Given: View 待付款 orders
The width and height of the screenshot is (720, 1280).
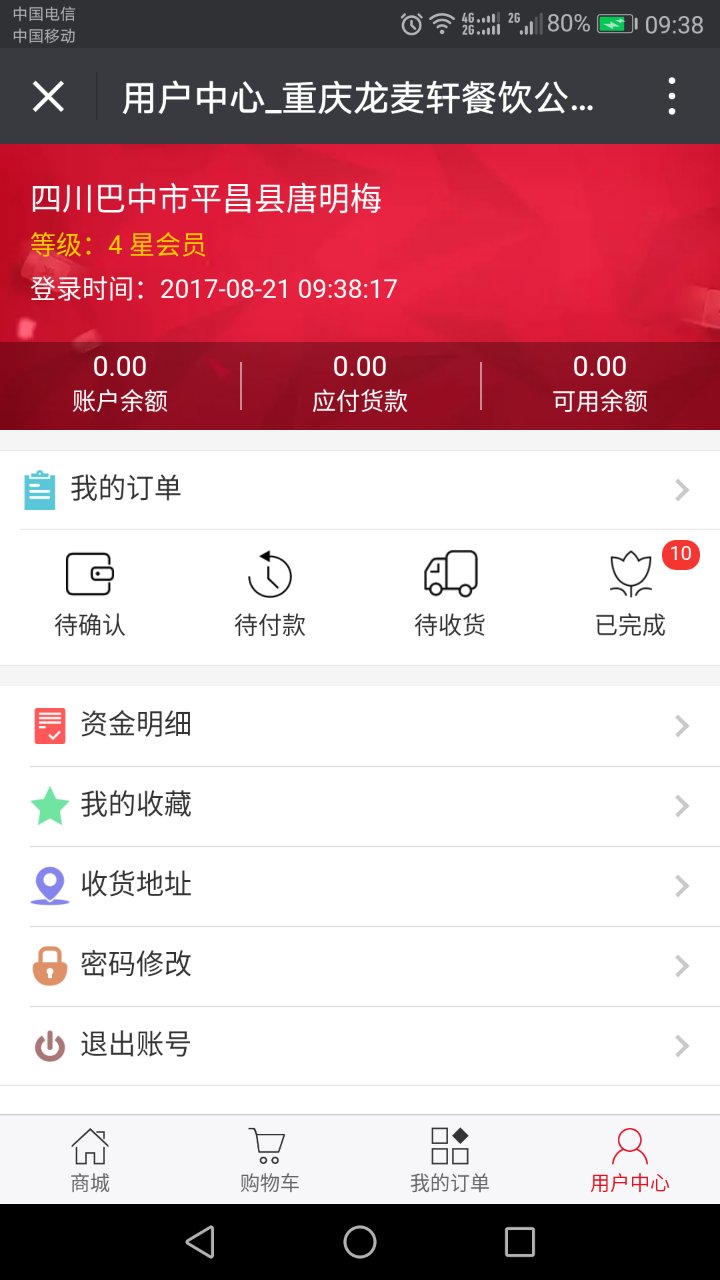Looking at the screenshot, I should click(270, 594).
